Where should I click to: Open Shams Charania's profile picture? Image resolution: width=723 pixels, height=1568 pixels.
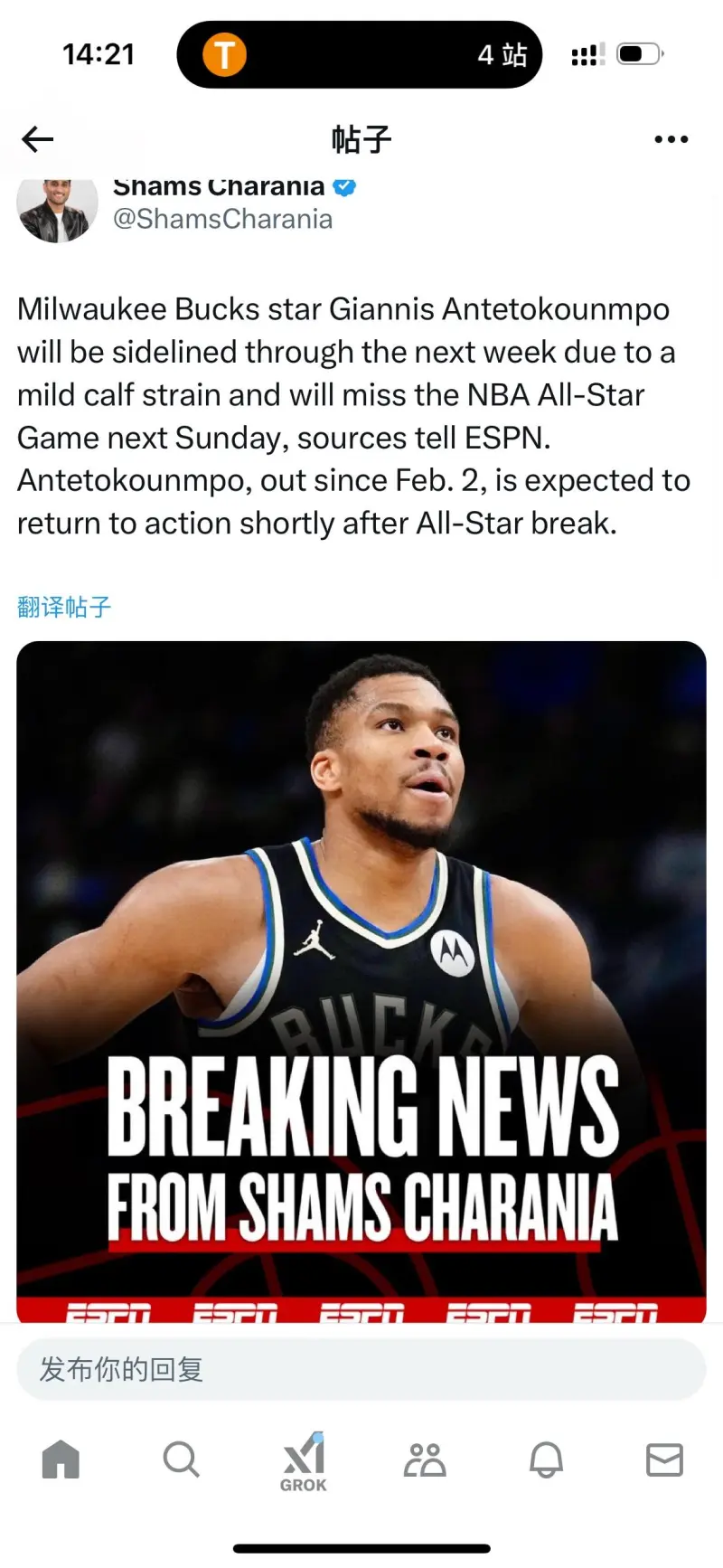point(57,210)
